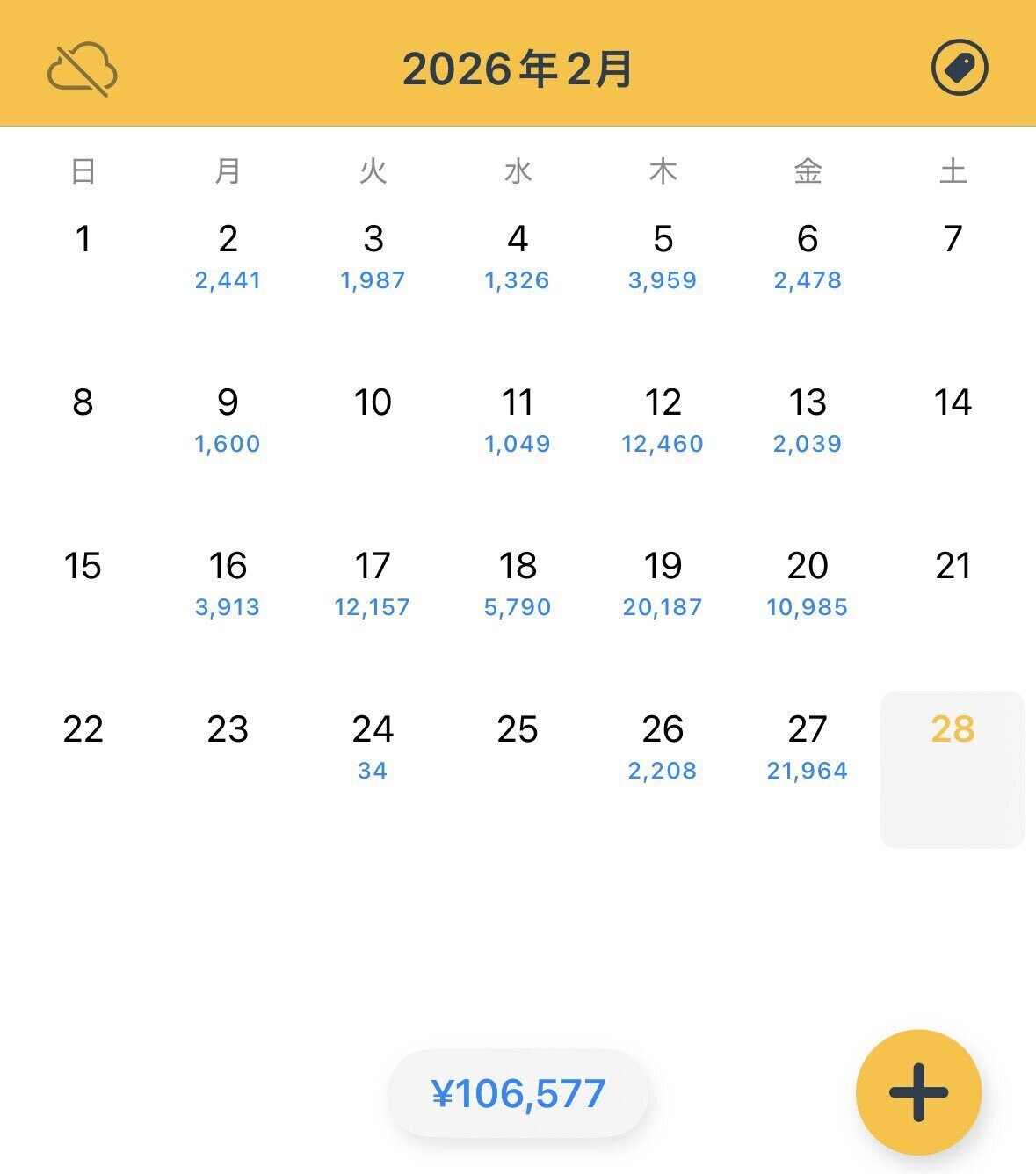Select February 5 with 3,959
This screenshot has height=1174, width=1036.
point(663,256)
